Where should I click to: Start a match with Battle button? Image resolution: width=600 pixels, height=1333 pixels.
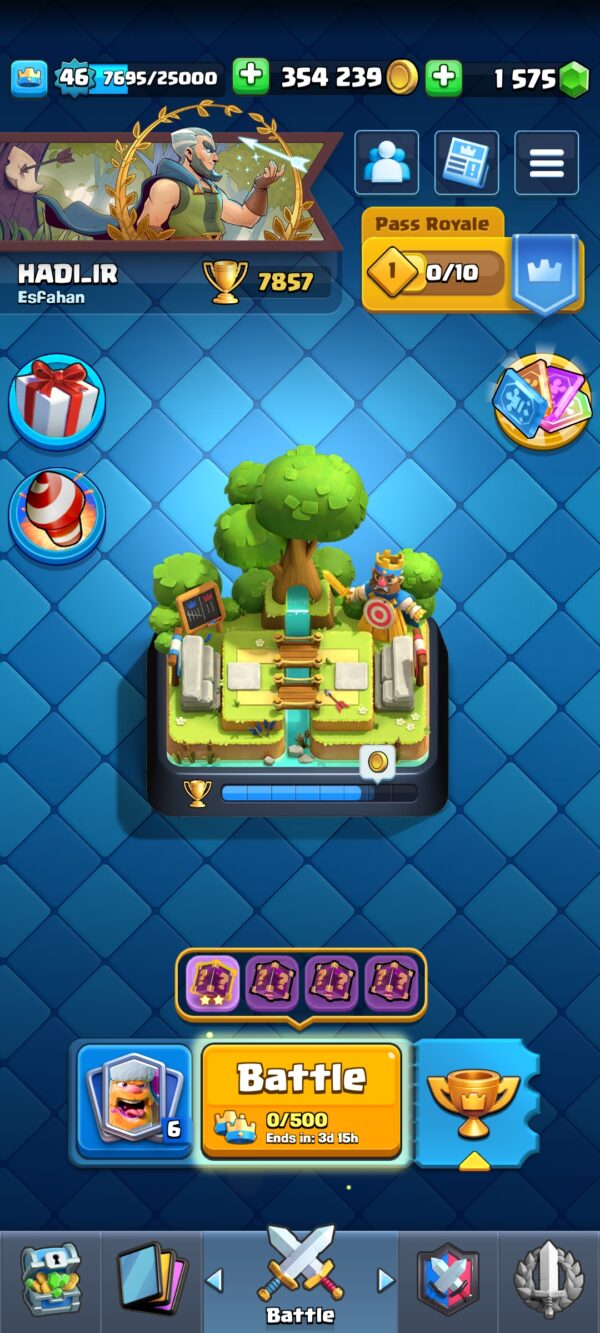tap(302, 1100)
